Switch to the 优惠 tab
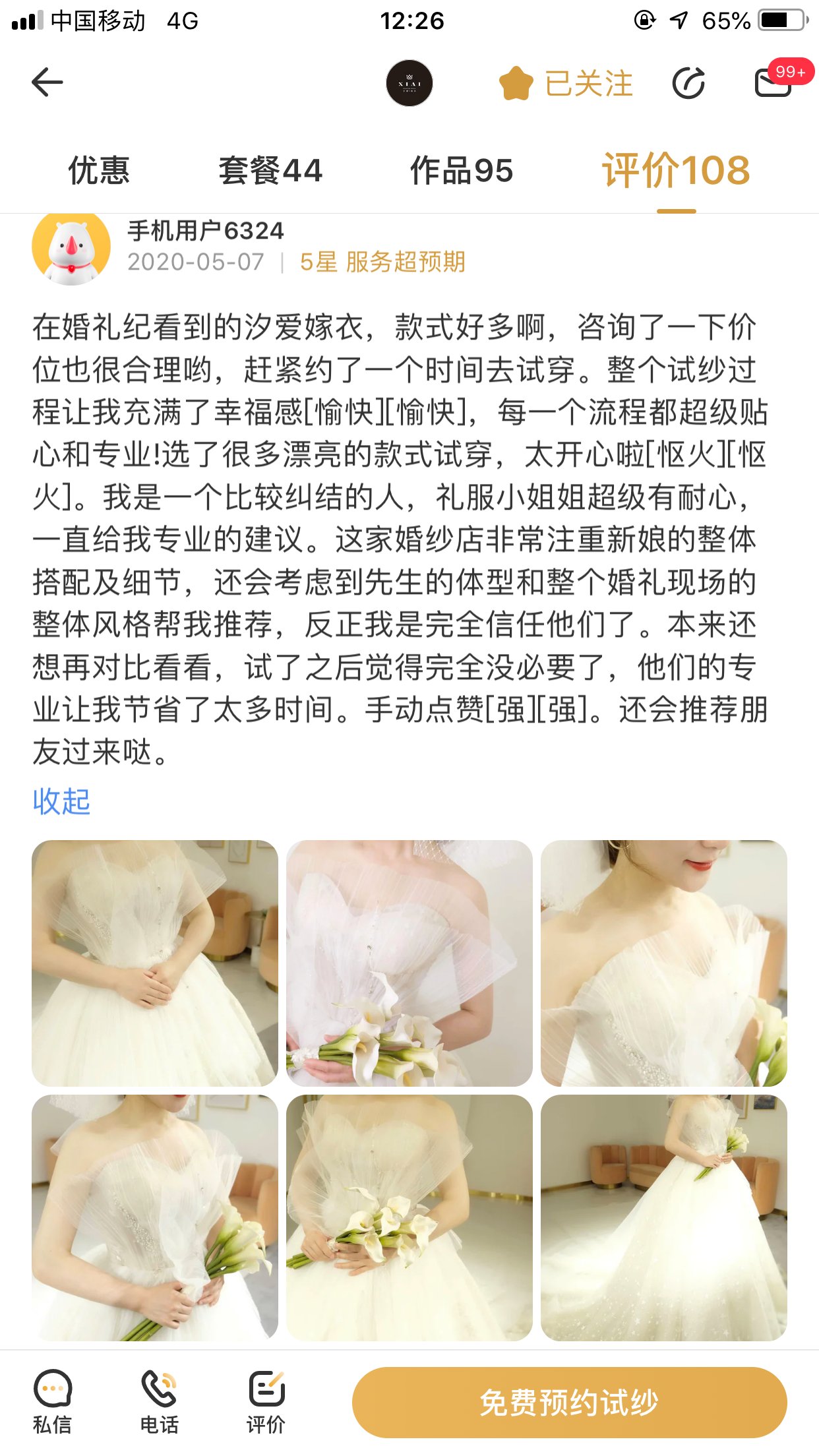 (99, 170)
